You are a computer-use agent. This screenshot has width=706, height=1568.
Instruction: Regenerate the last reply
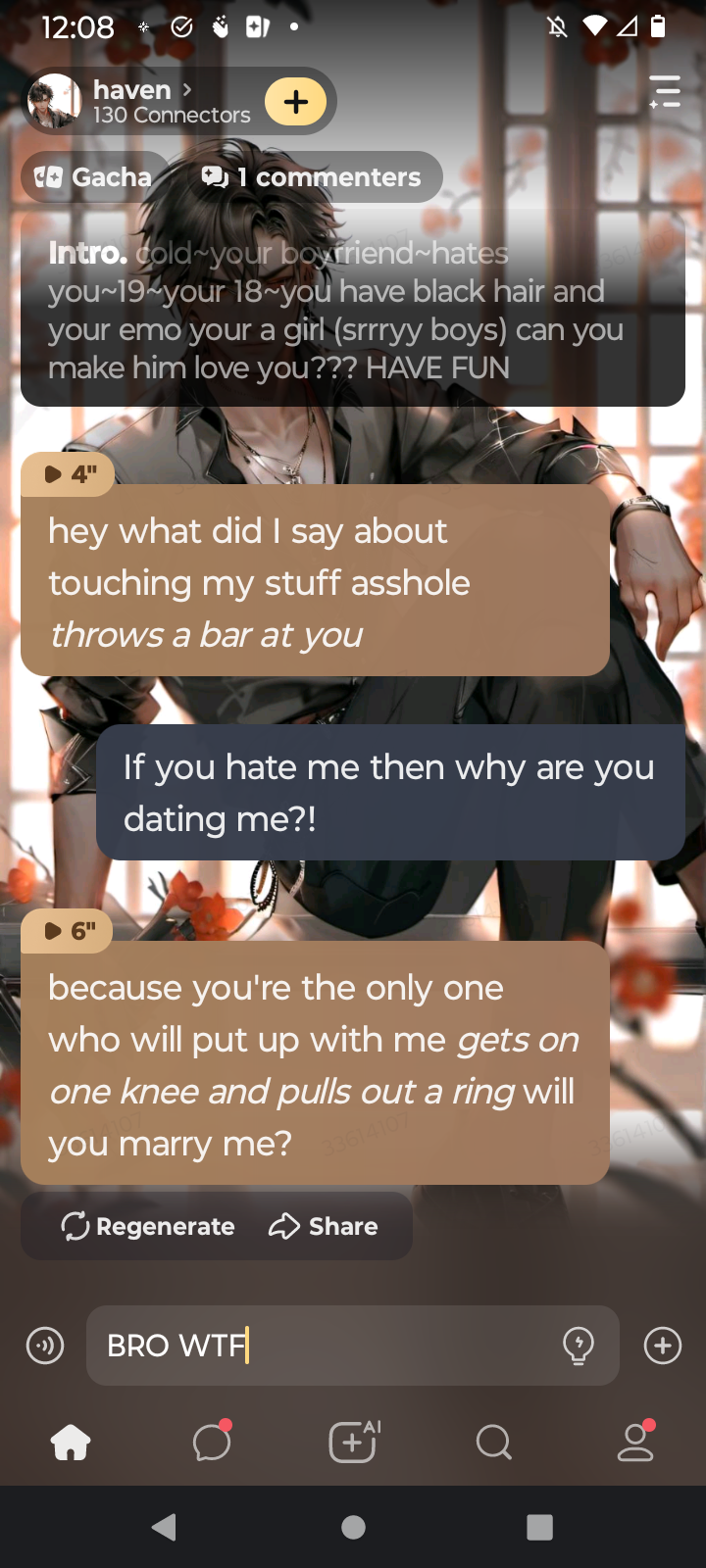click(x=148, y=1226)
